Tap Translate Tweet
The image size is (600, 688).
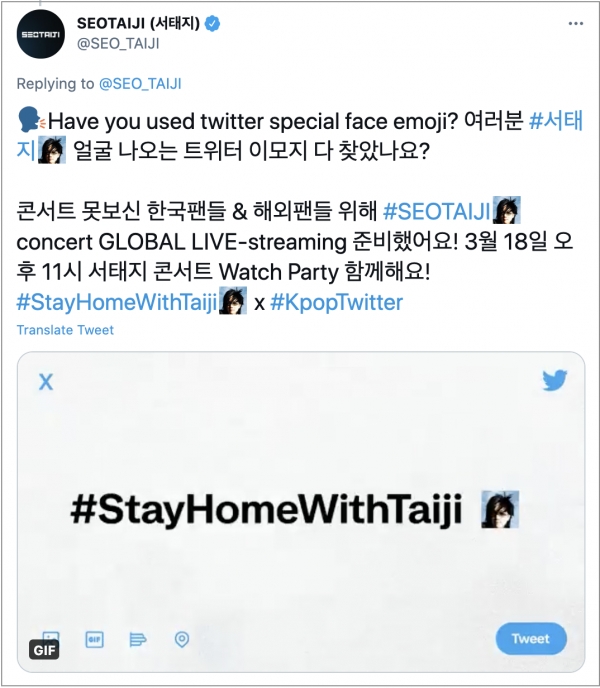coord(66,330)
